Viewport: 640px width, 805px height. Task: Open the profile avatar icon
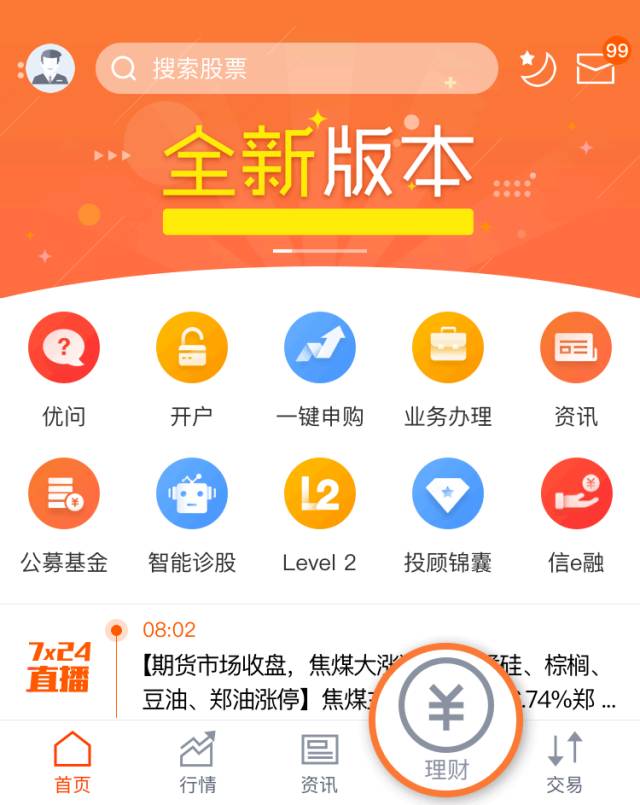[50, 69]
